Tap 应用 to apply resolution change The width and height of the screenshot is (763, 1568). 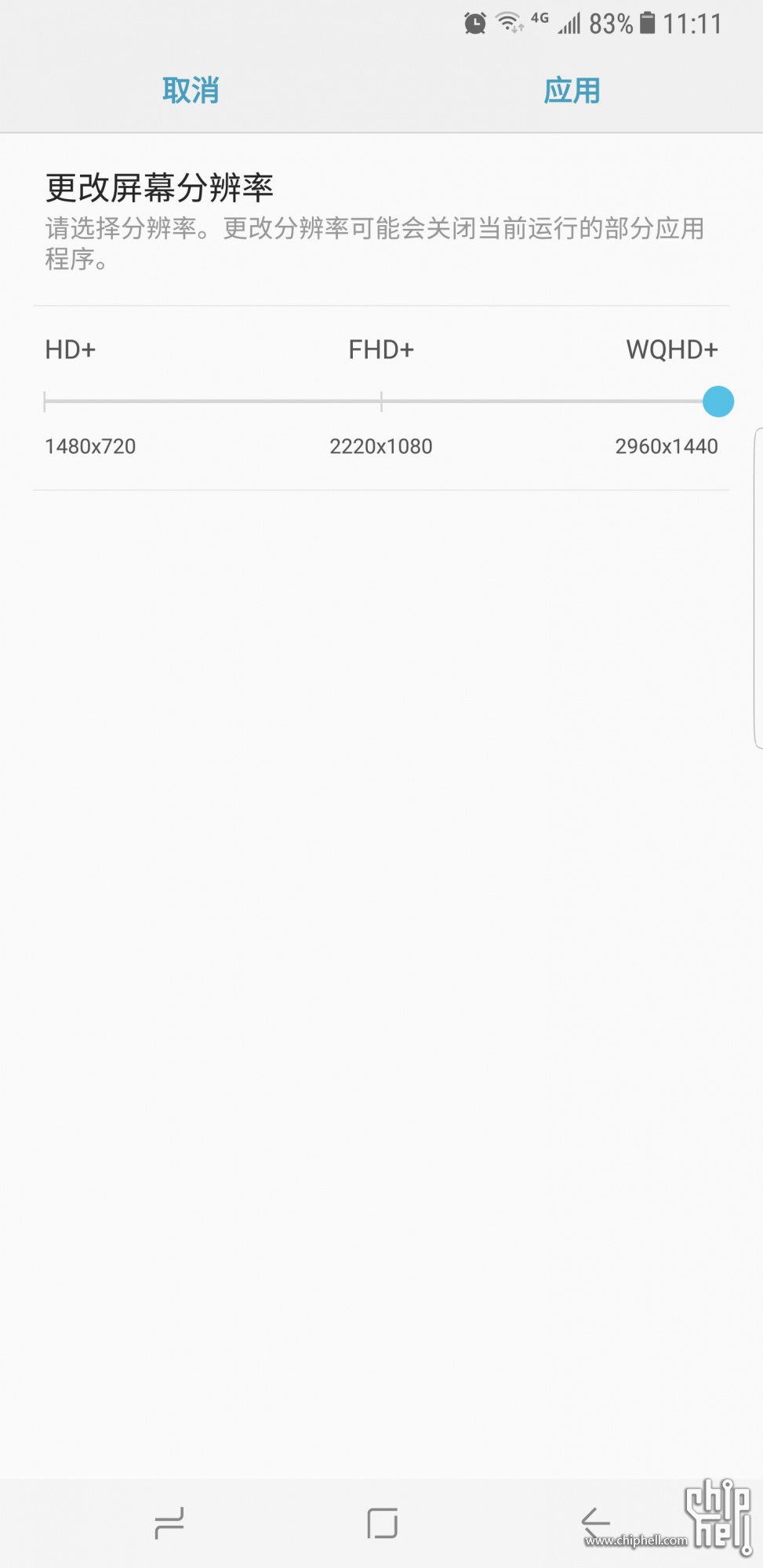[573, 91]
